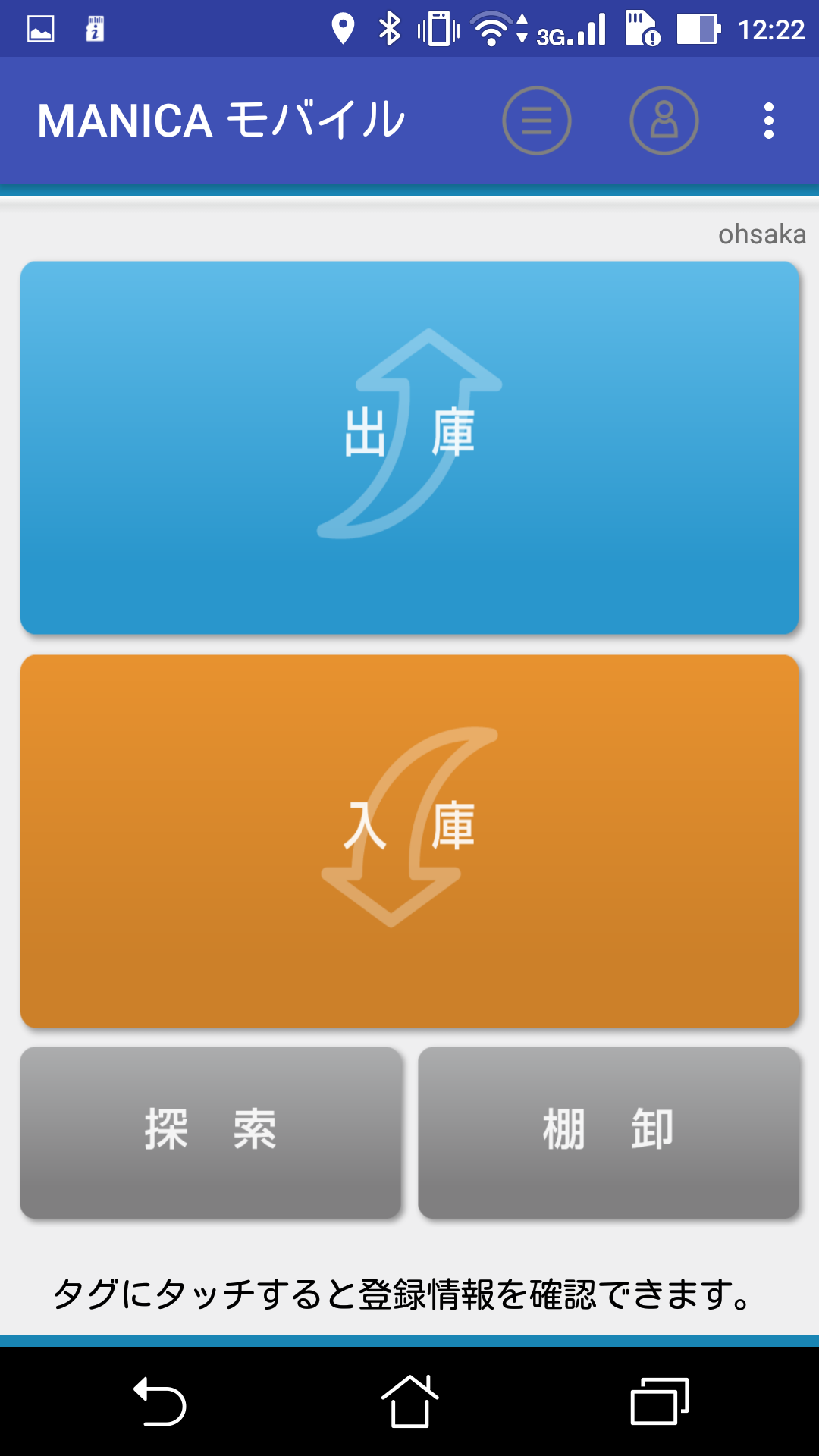Open the list menu icon in the app bar
Image resolution: width=819 pixels, height=1456 pixels.
pos(537,121)
